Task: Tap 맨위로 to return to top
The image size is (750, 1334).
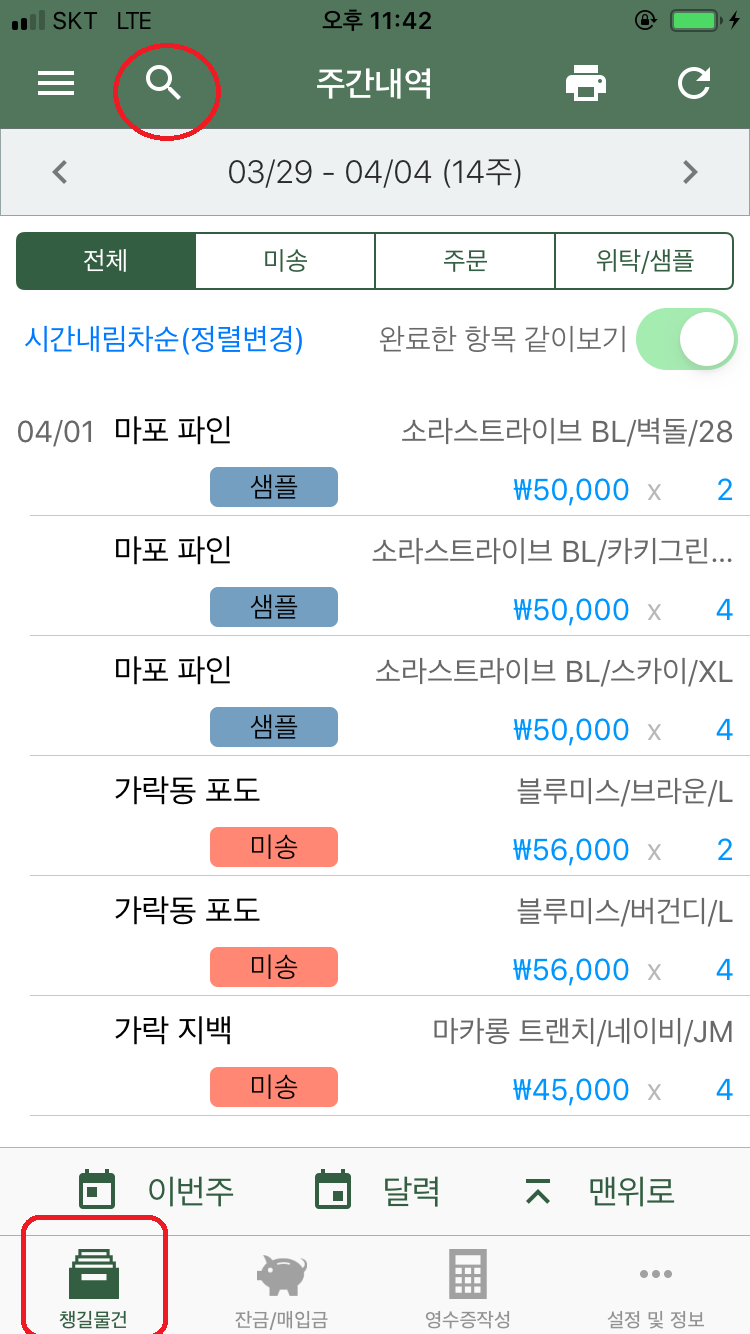Action: coord(600,1191)
